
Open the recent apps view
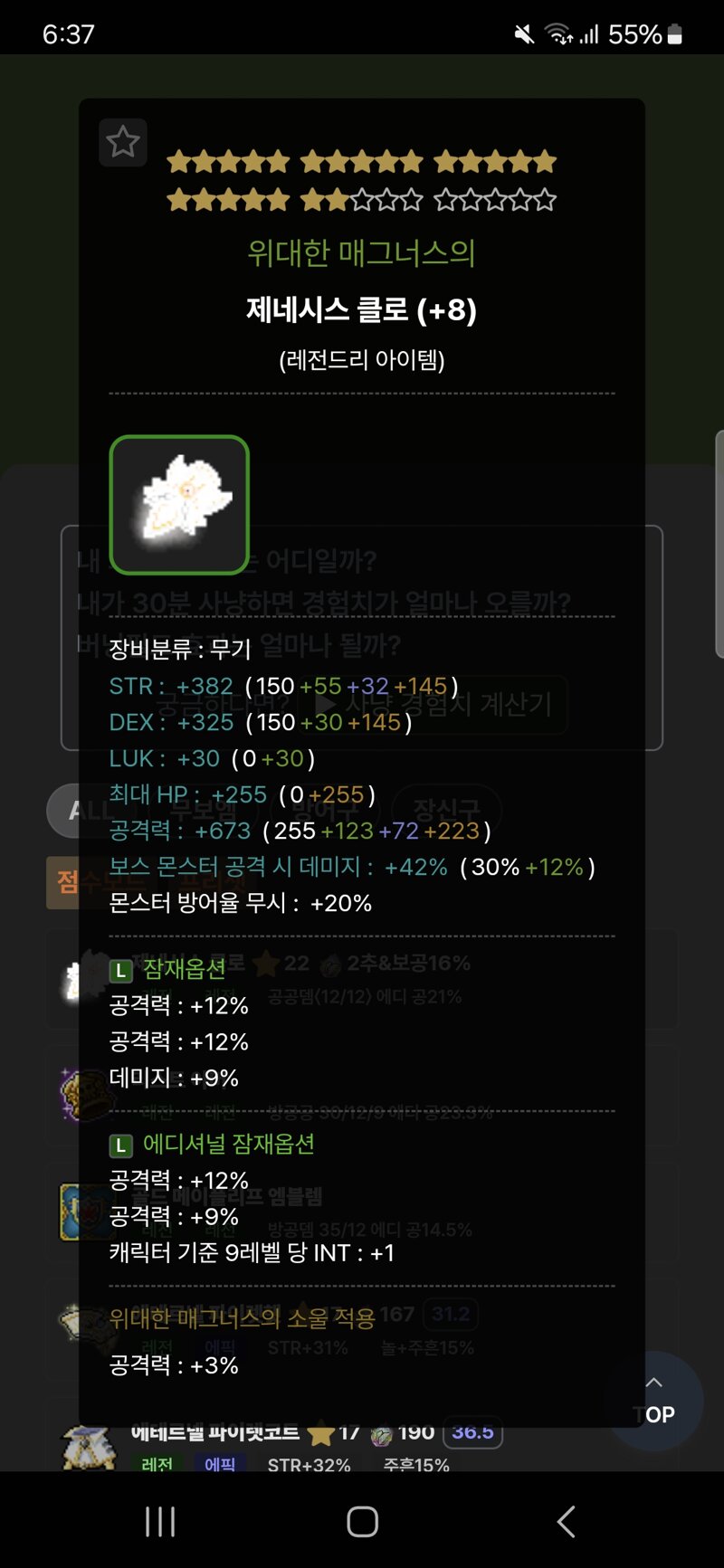pos(160,1522)
